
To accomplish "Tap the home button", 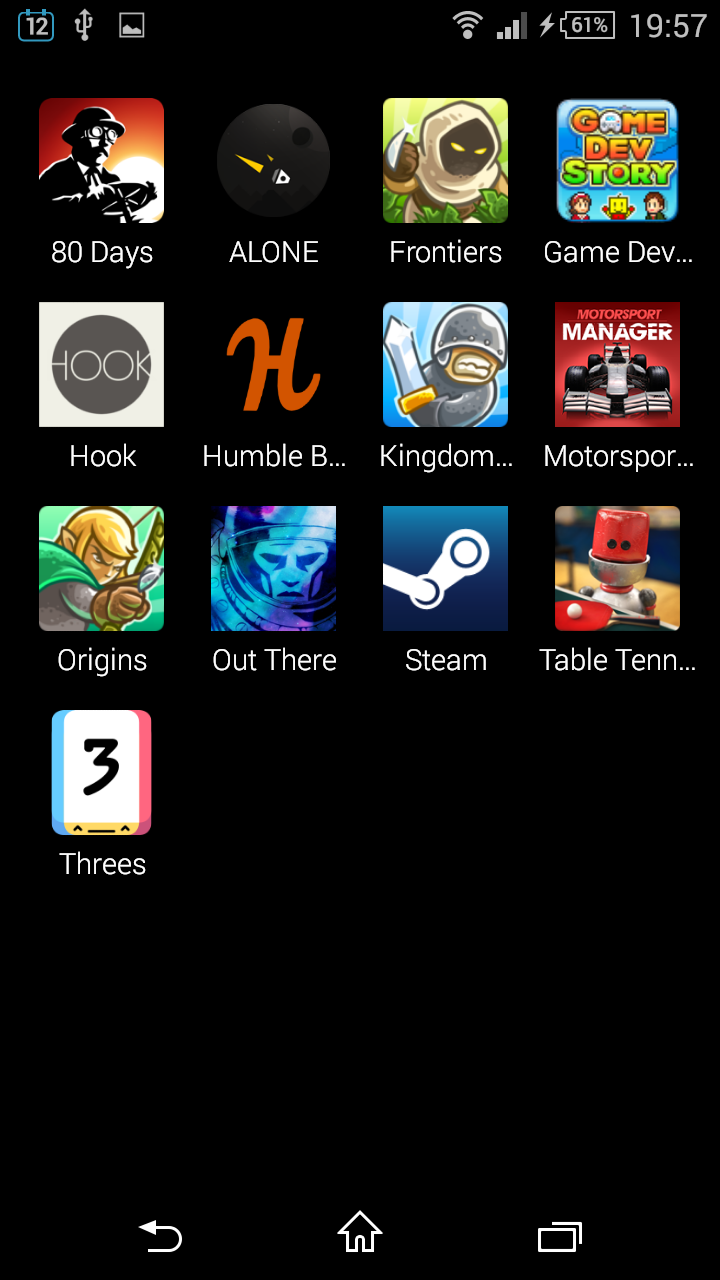I will point(360,1233).
